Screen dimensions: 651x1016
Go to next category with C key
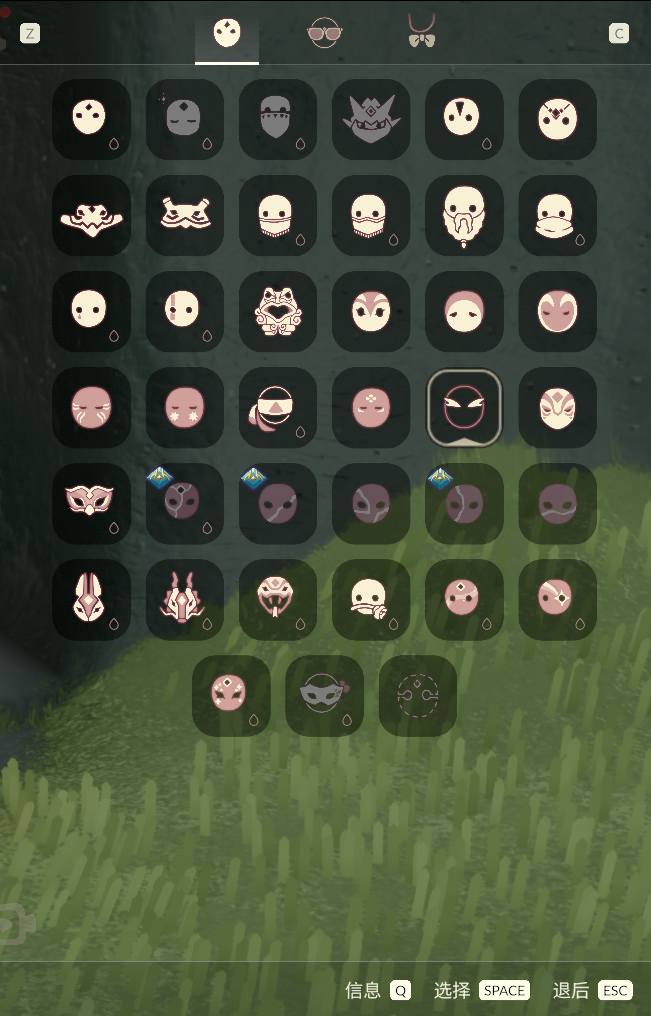619,34
